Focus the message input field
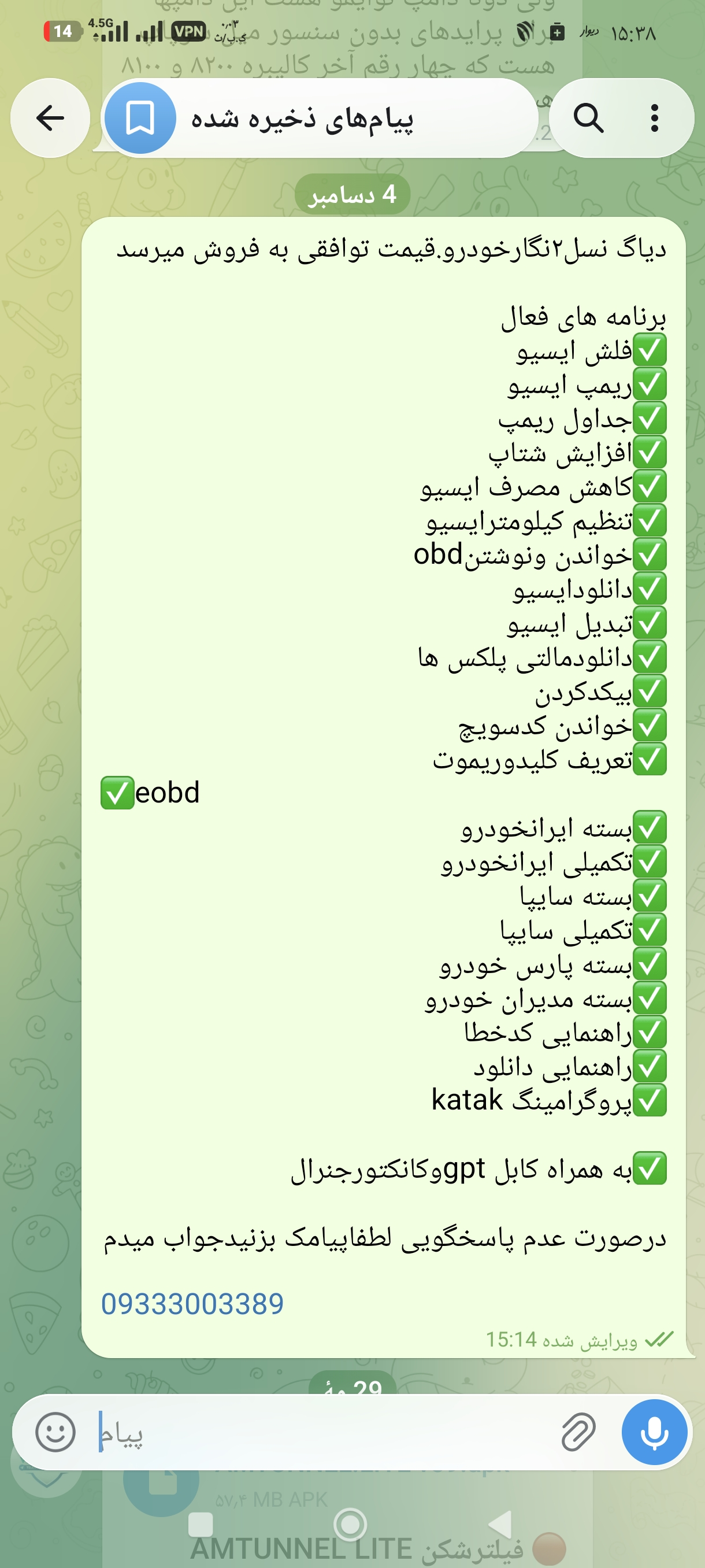Image resolution: width=705 pixels, height=1568 pixels. (322, 1432)
